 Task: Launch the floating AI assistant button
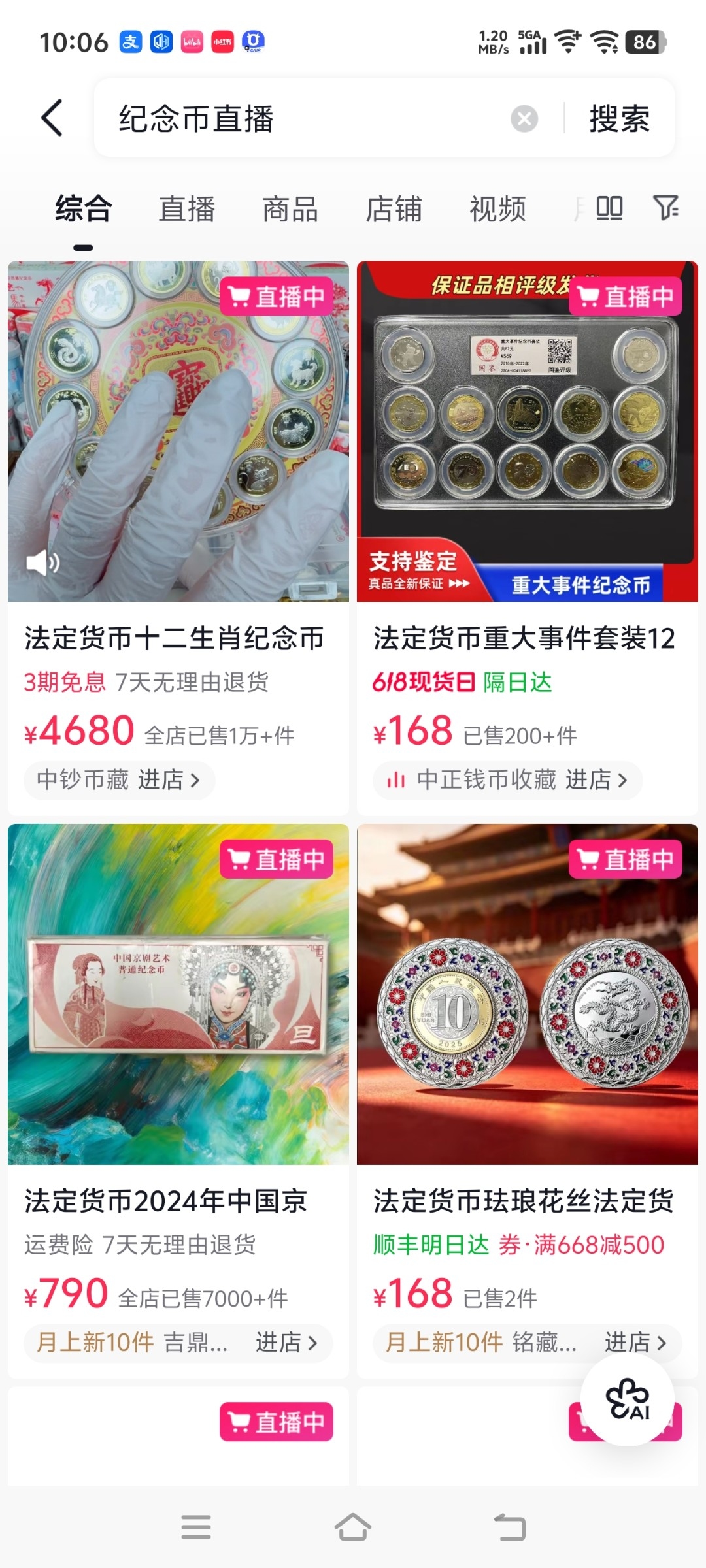tap(628, 1399)
